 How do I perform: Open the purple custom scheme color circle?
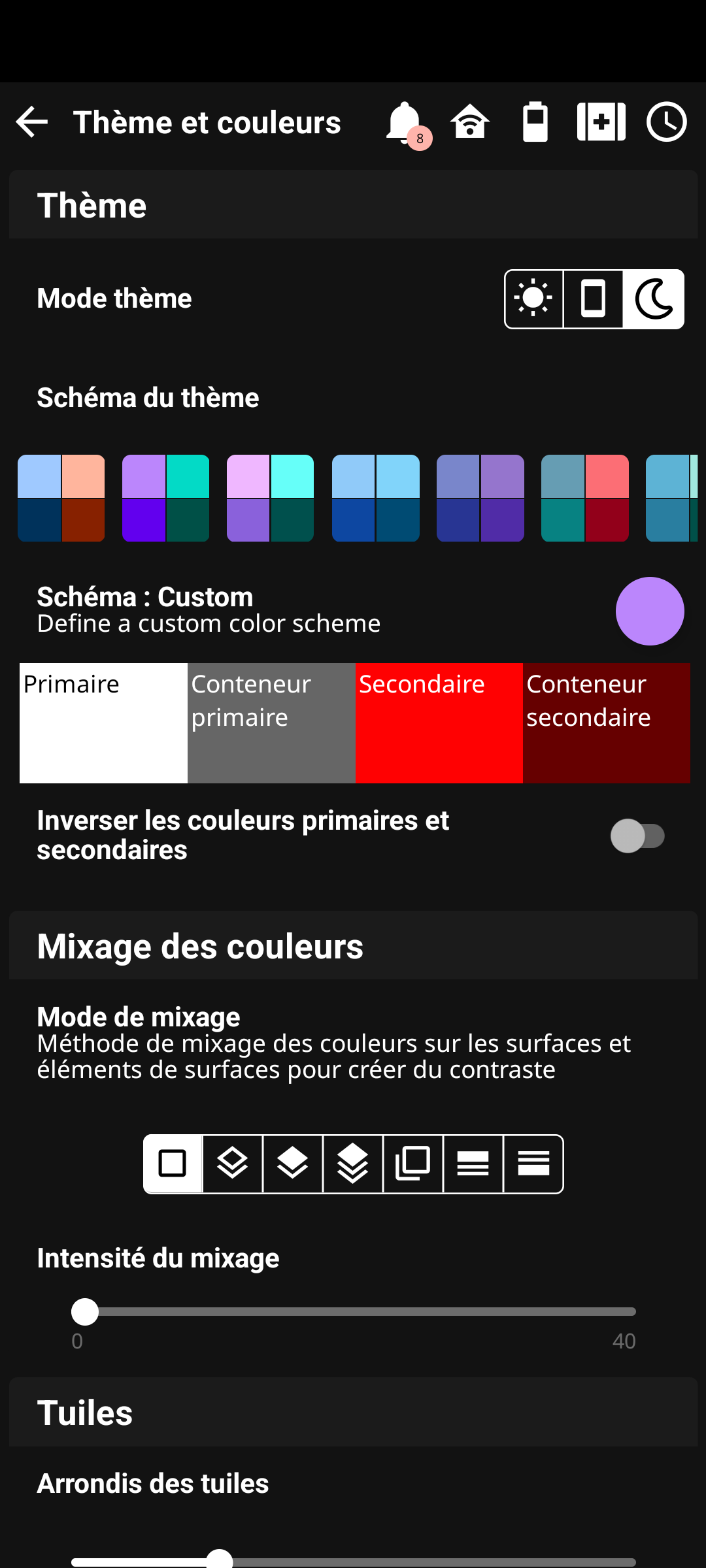click(650, 611)
